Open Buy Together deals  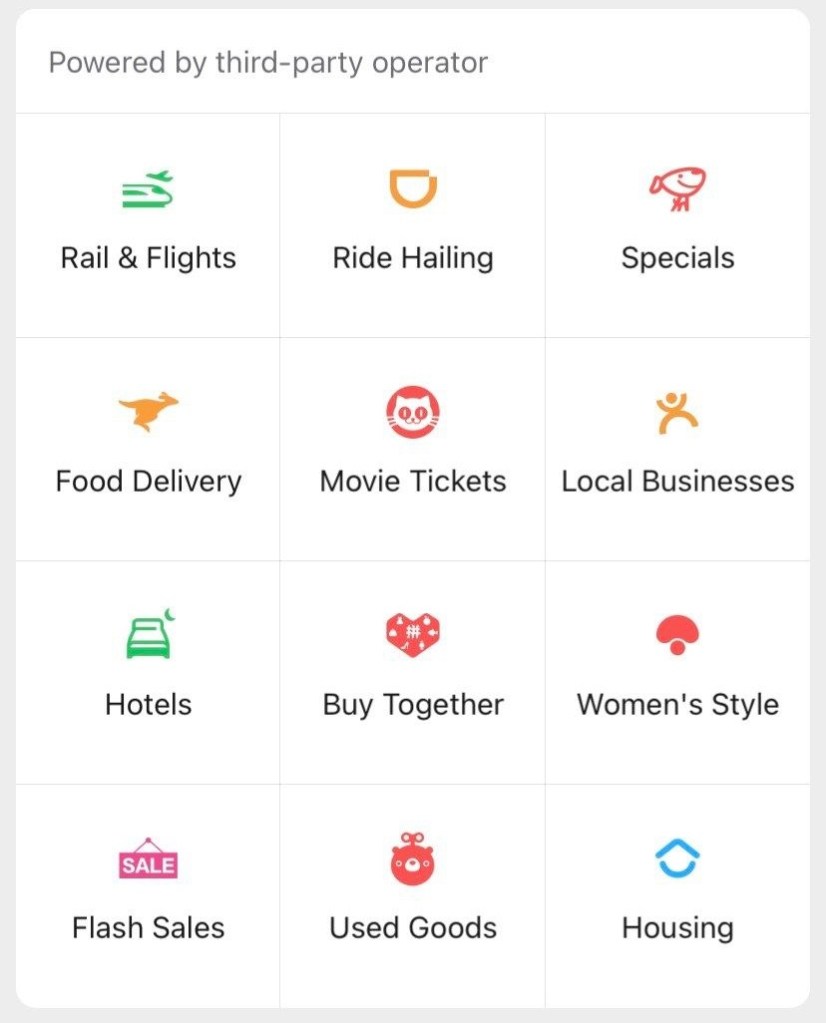click(413, 671)
